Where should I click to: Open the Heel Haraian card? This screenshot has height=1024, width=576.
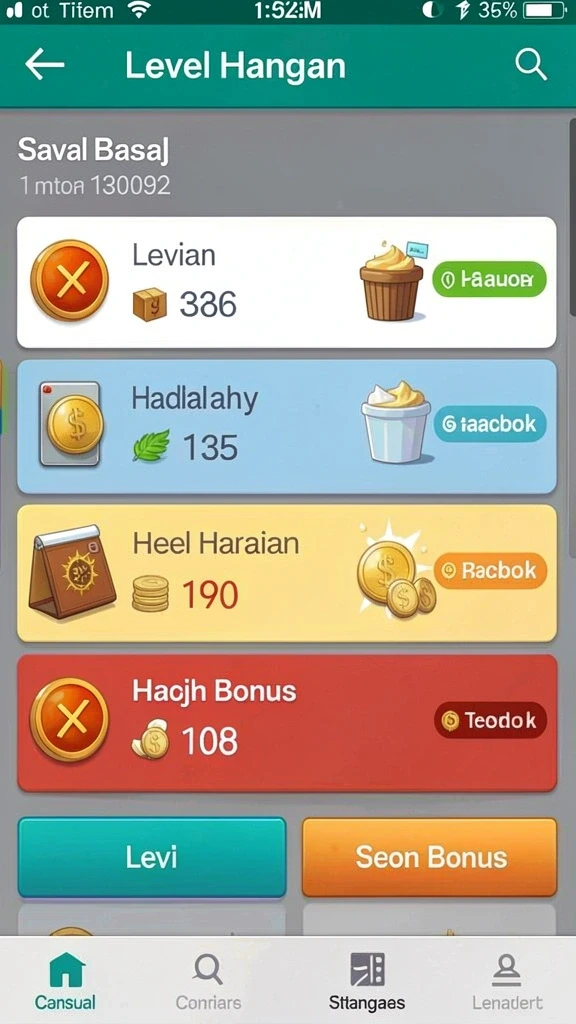(x=287, y=573)
